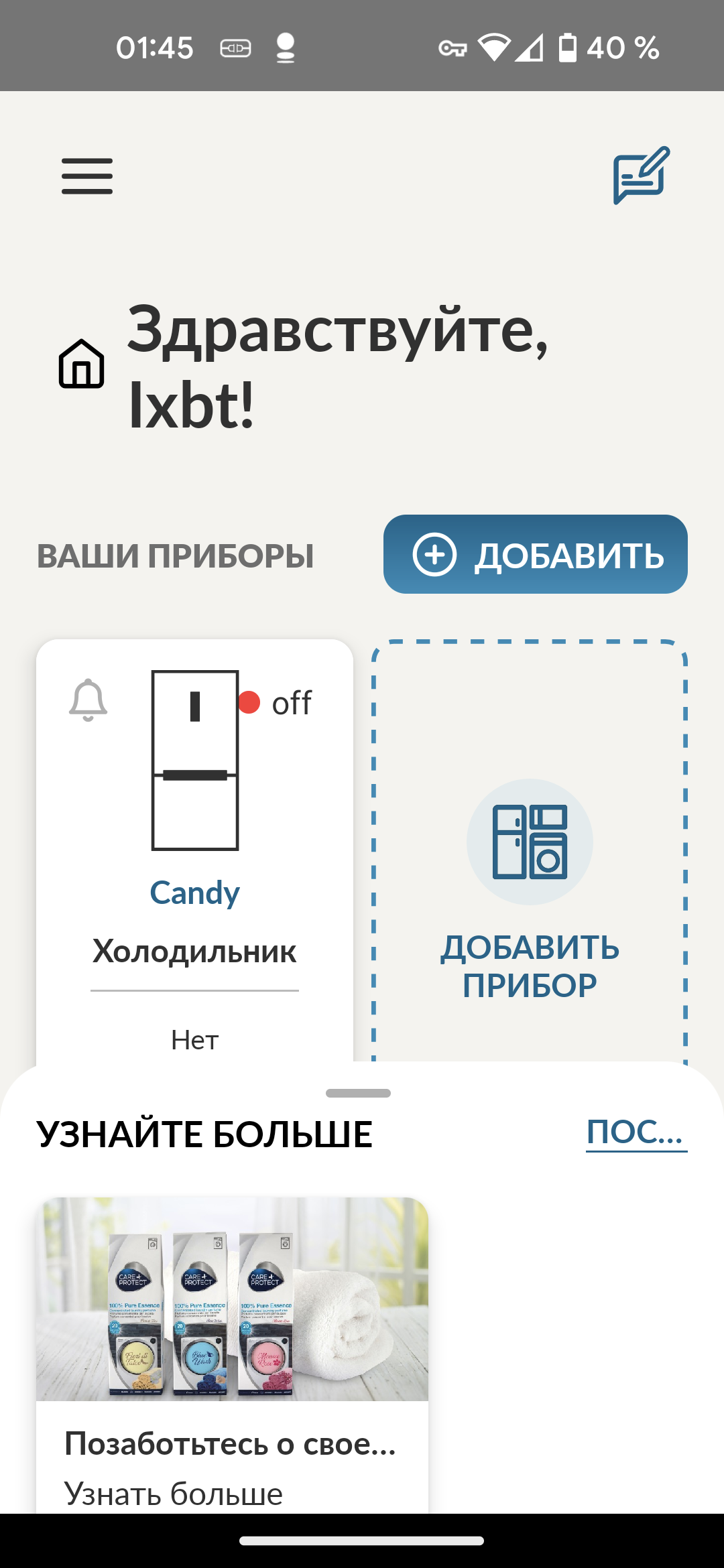Viewport: 724px width, 1568px height.
Task: Open the hamburger drawer menu
Action: tap(87, 176)
